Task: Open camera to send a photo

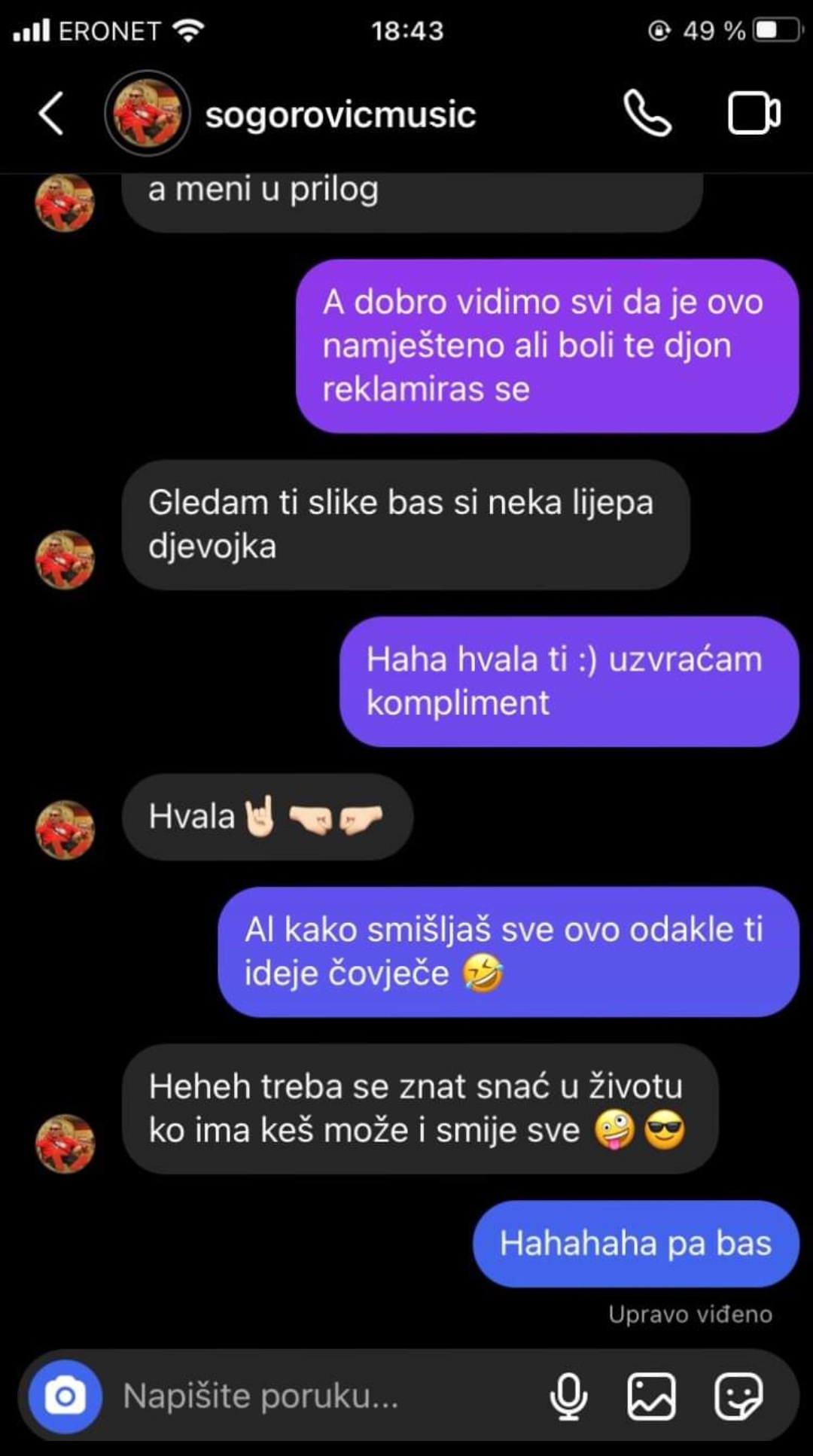Action: point(65,1397)
